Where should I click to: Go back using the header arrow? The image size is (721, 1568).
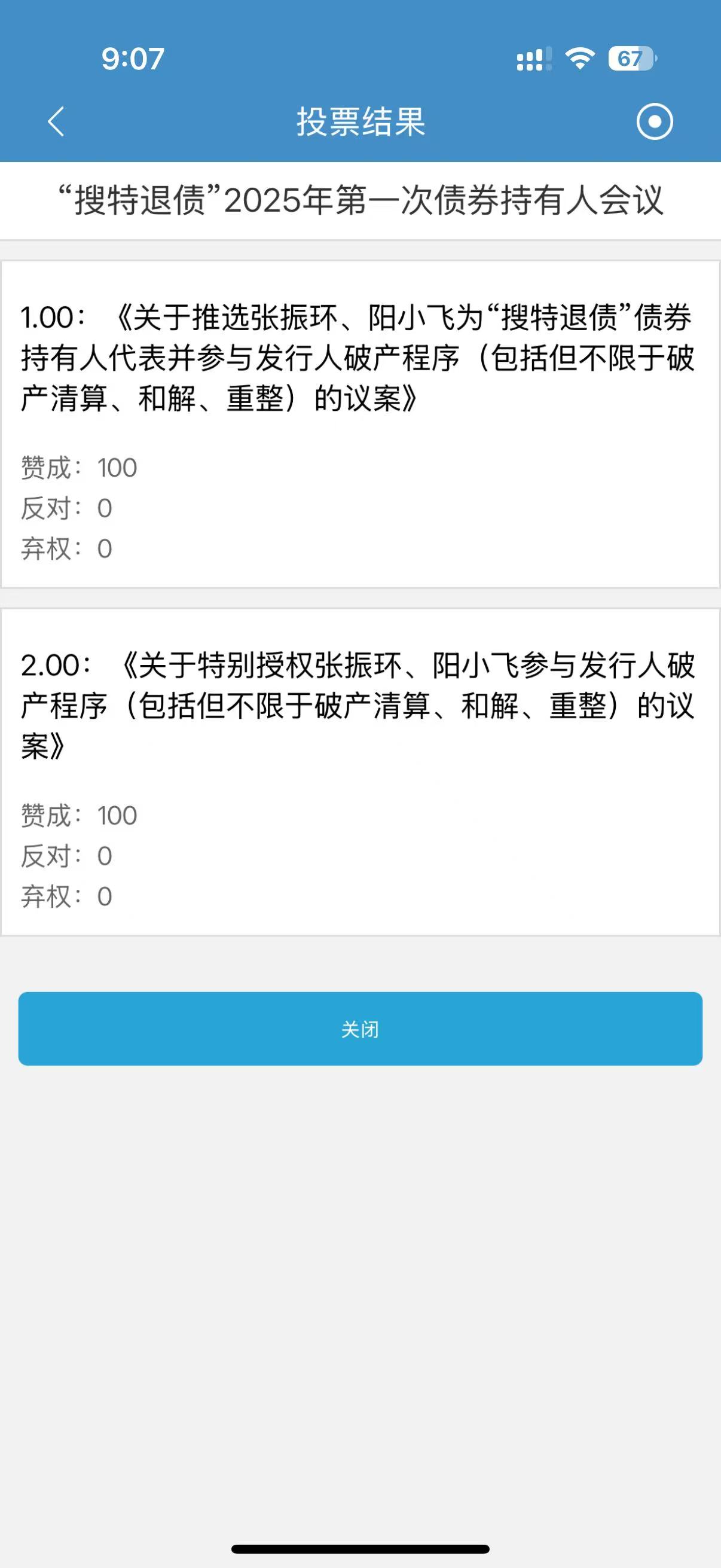click(56, 122)
